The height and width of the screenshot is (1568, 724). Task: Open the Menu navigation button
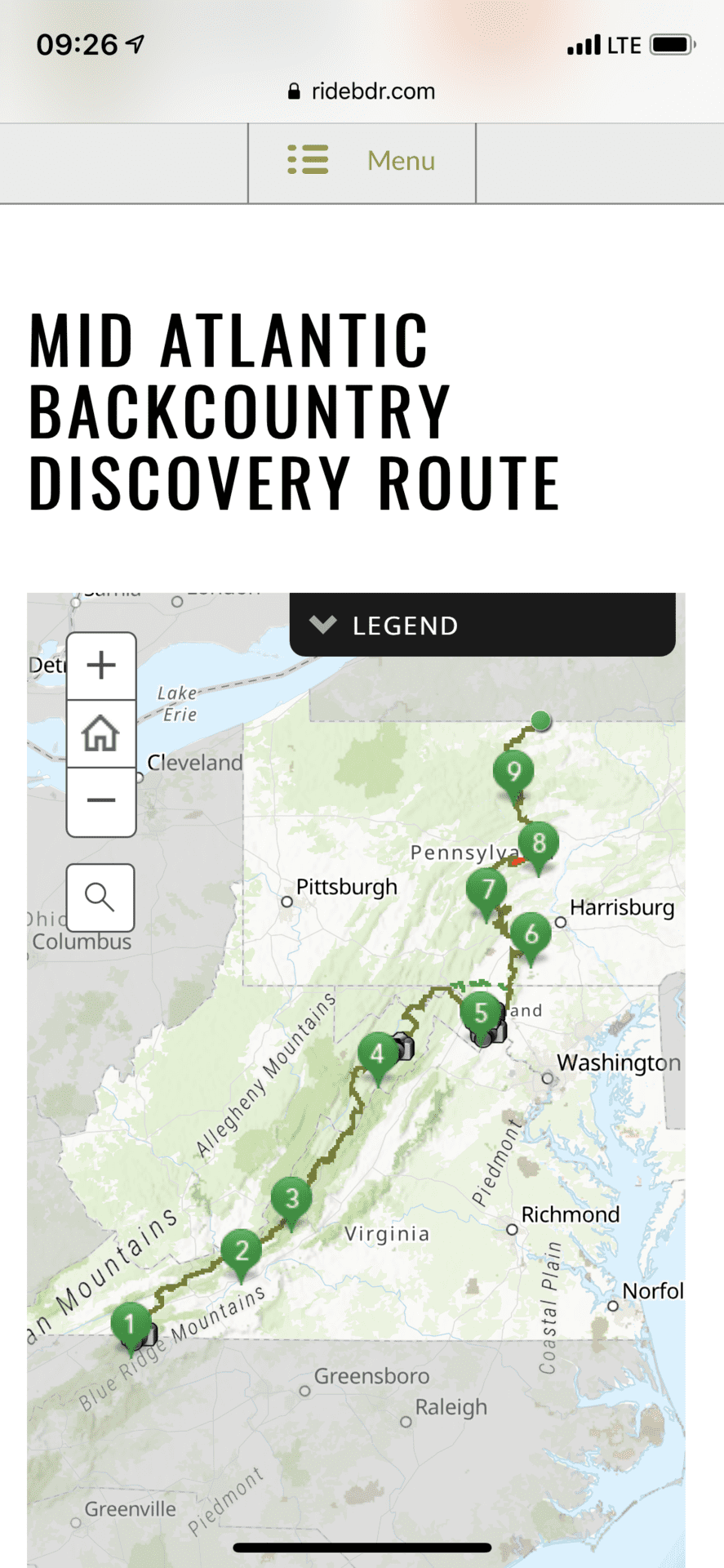pyautogui.click(x=362, y=162)
